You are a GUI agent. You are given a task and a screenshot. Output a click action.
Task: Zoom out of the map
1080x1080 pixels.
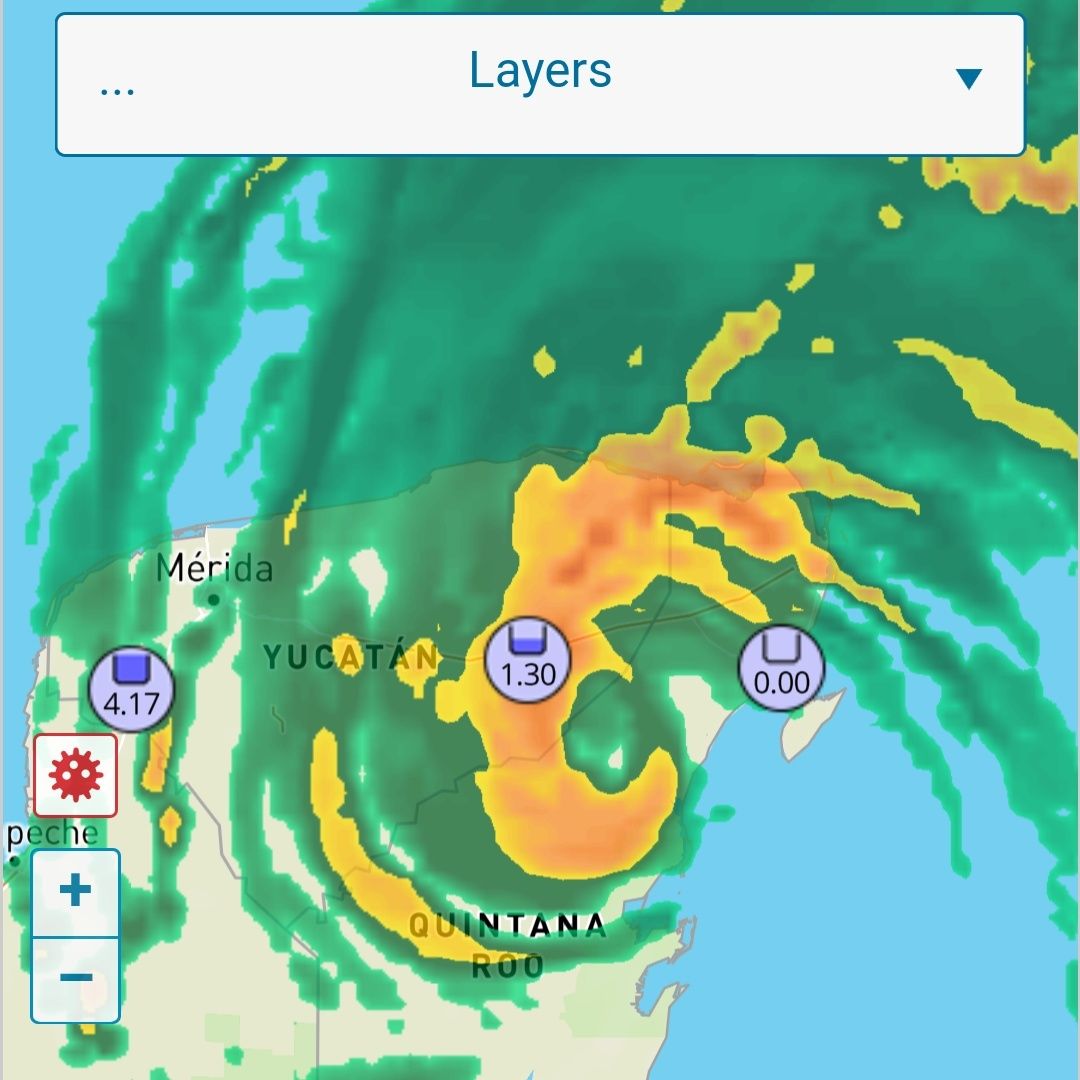[x=76, y=978]
